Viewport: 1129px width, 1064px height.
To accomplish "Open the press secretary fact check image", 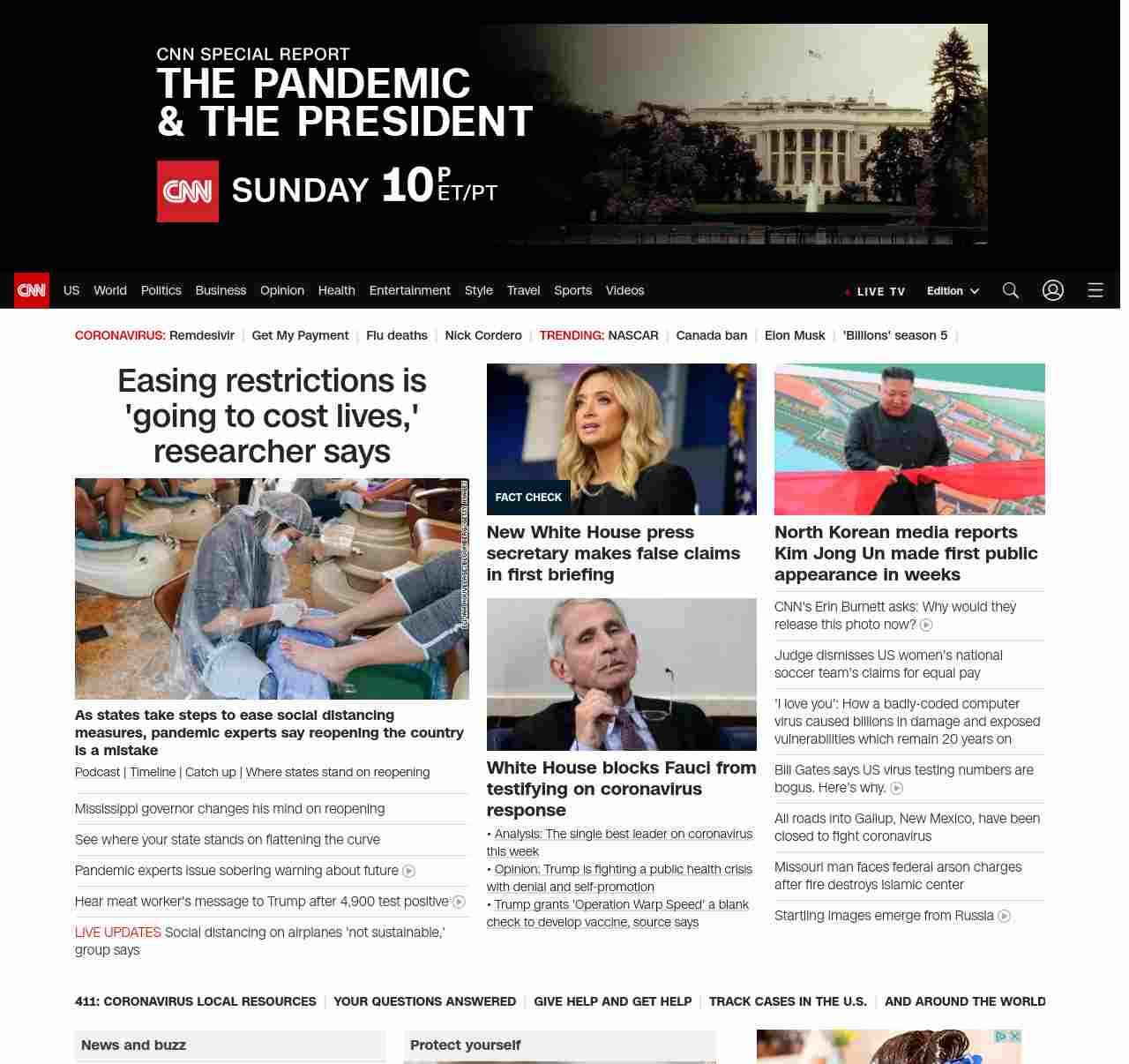I will click(x=621, y=439).
